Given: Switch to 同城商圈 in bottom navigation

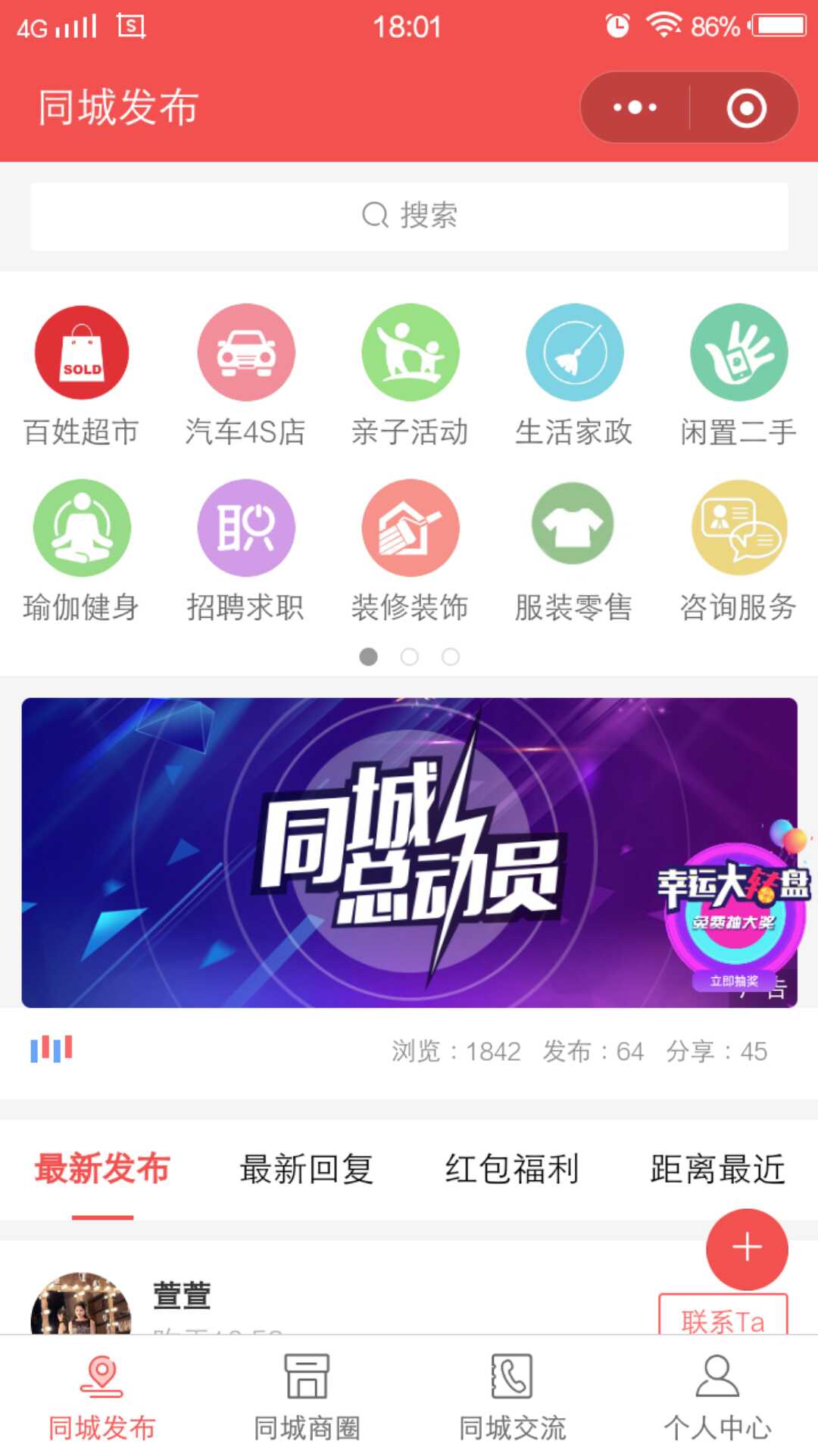Looking at the screenshot, I should (307, 1397).
